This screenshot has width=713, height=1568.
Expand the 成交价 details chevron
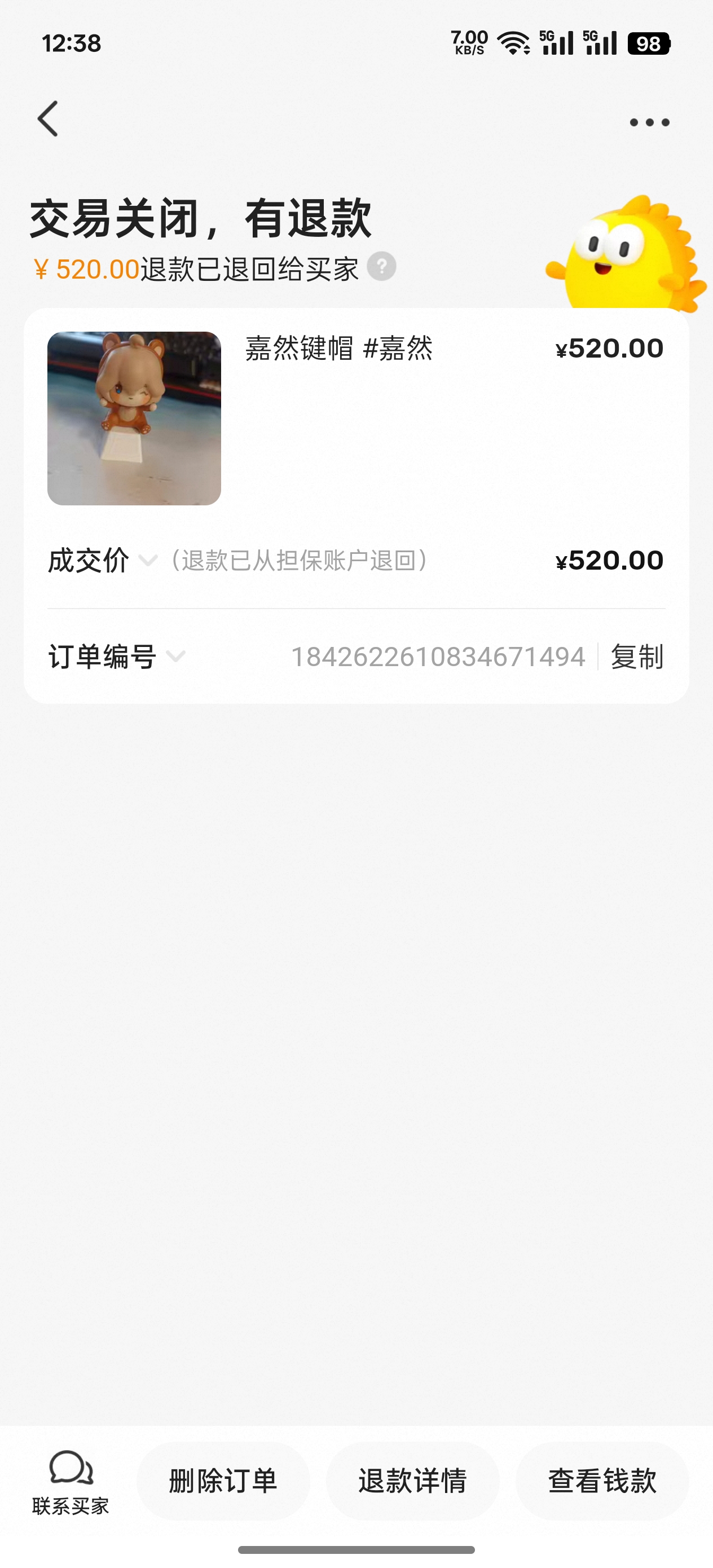pyautogui.click(x=148, y=560)
